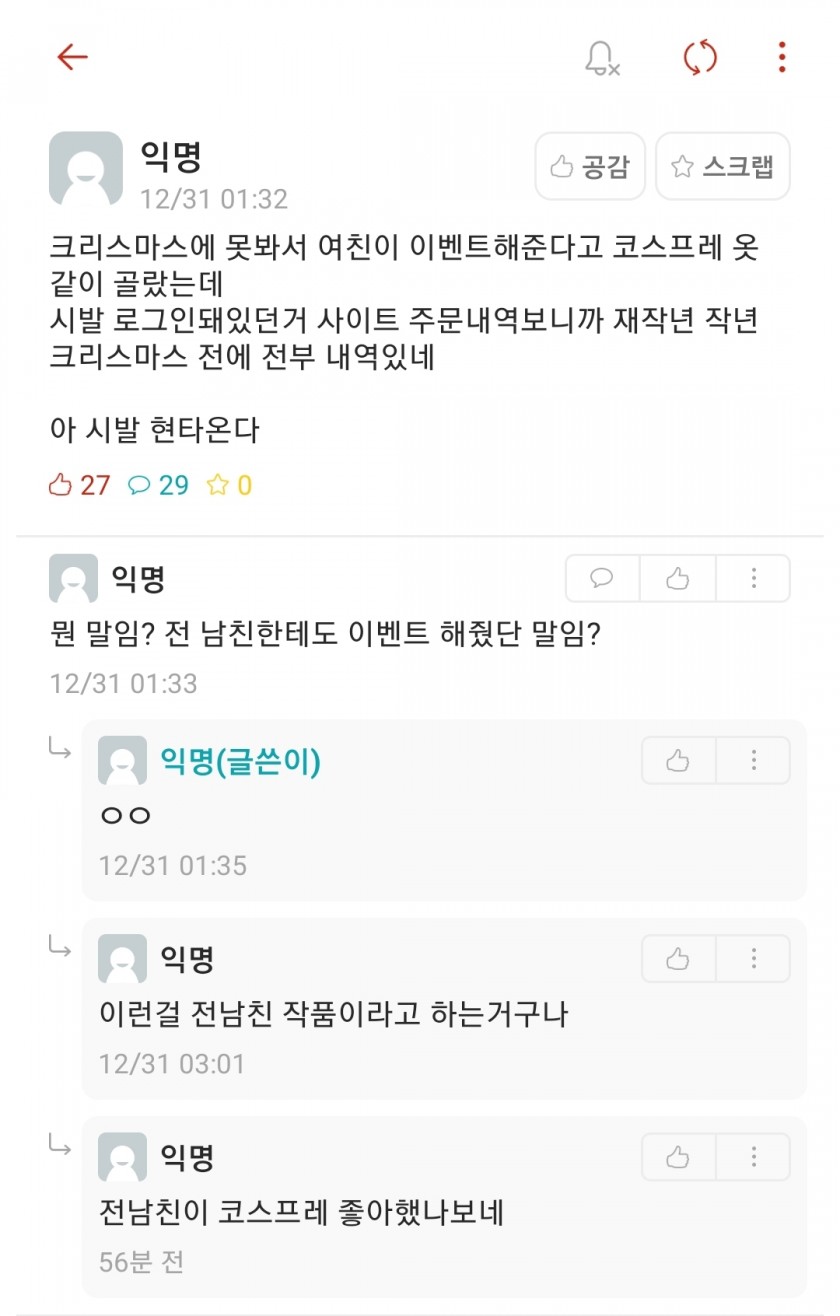Screen dimensions: 840x1316
Task: Open more options for the '뭔 말임?' comment
Action: pos(754,578)
